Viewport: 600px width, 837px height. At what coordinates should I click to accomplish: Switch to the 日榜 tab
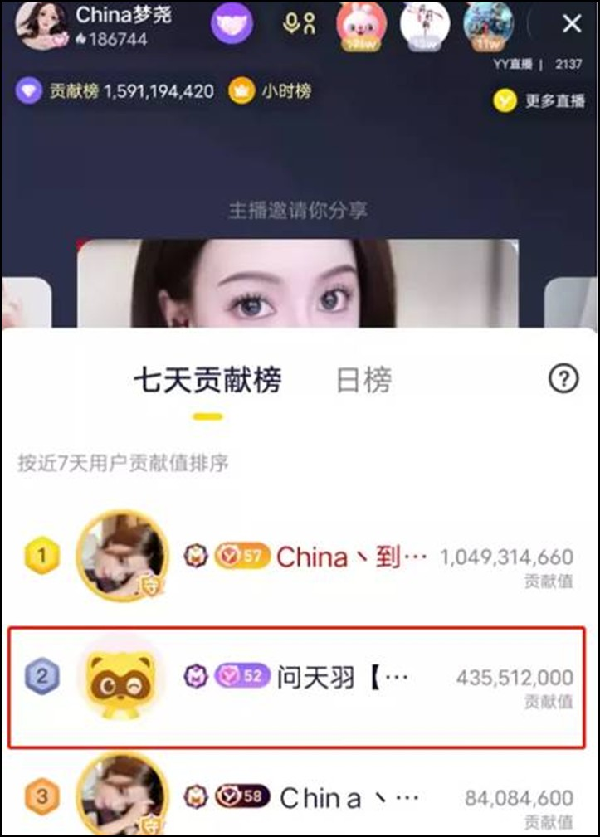pyautogui.click(x=364, y=380)
